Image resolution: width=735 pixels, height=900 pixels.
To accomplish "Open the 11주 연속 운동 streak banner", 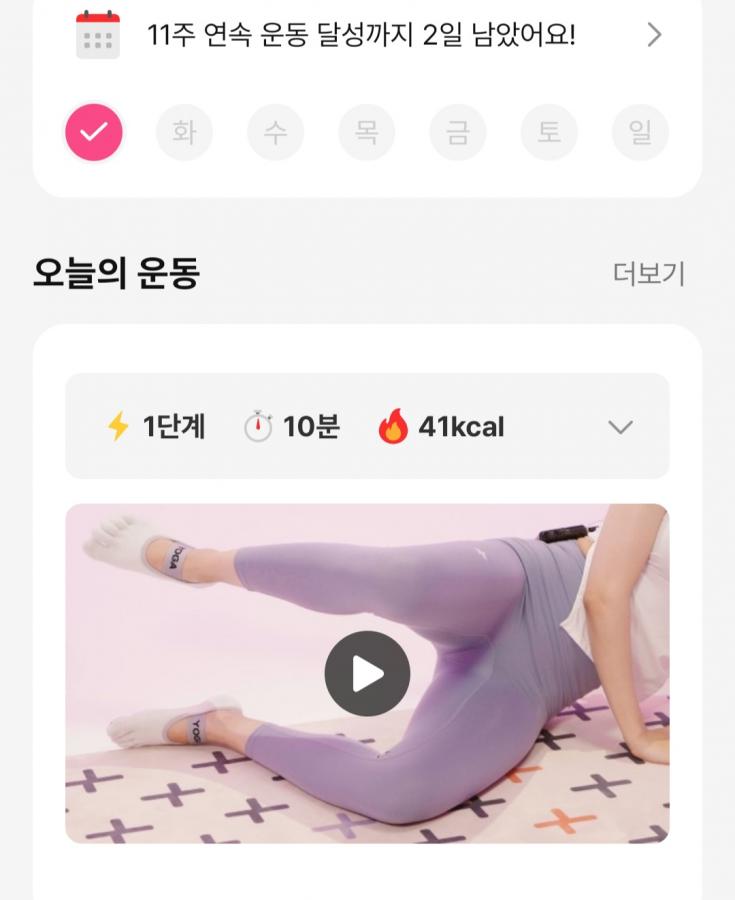I will coord(367,35).
